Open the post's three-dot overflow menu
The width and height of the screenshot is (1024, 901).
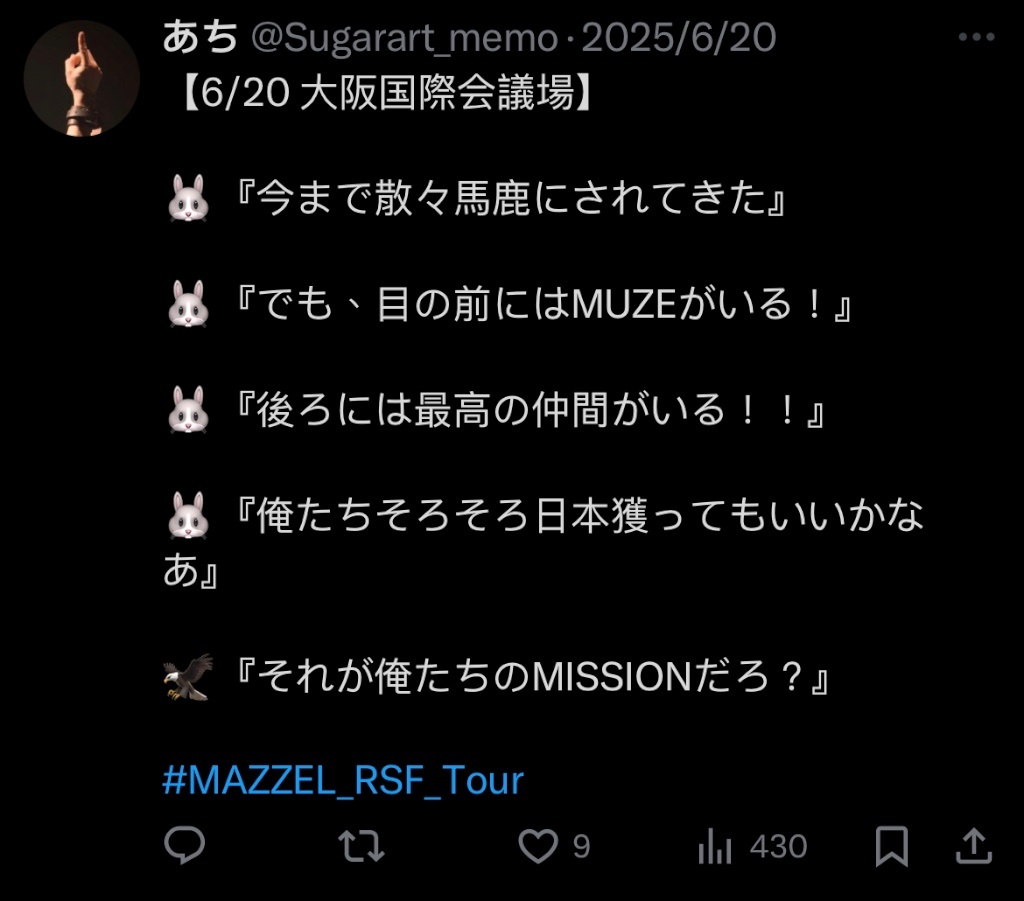pyautogui.click(x=976, y=38)
